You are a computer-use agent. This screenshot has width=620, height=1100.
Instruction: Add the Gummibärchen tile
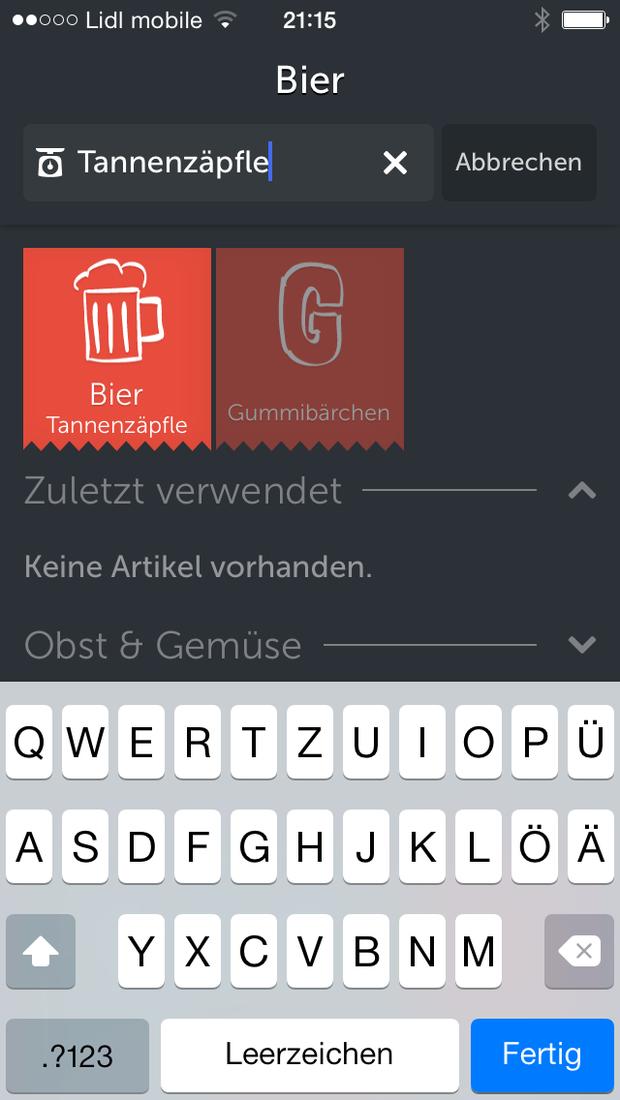tap(309, 349)
